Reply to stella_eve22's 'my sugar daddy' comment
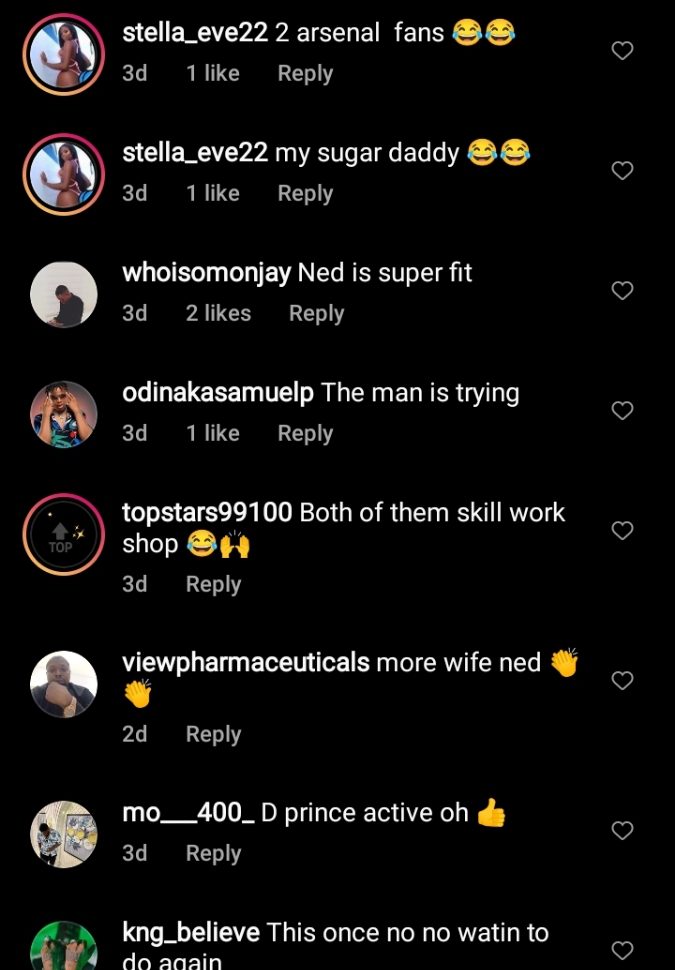 305,193
